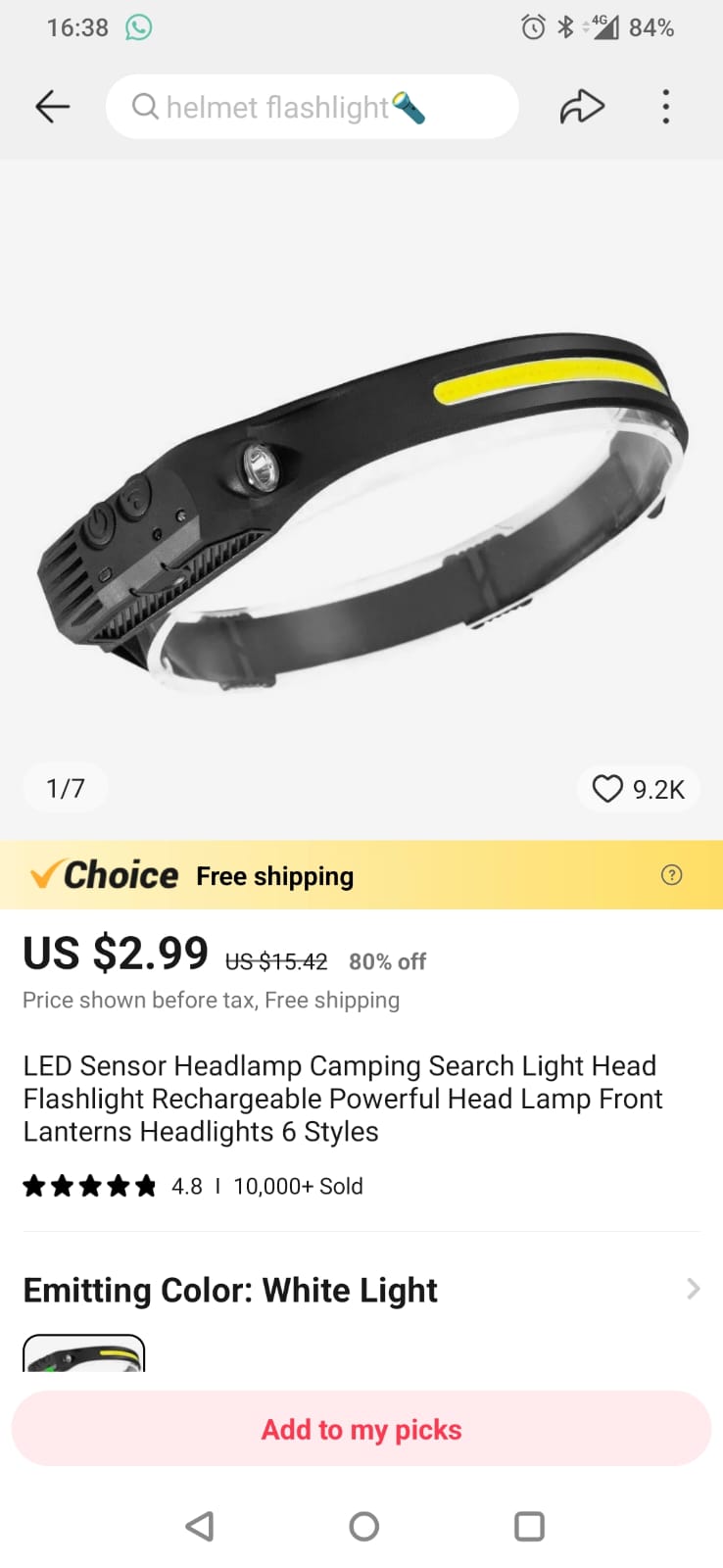Open system recent apps
The height and width of the screenshot is (1568, 723).
529,1526
